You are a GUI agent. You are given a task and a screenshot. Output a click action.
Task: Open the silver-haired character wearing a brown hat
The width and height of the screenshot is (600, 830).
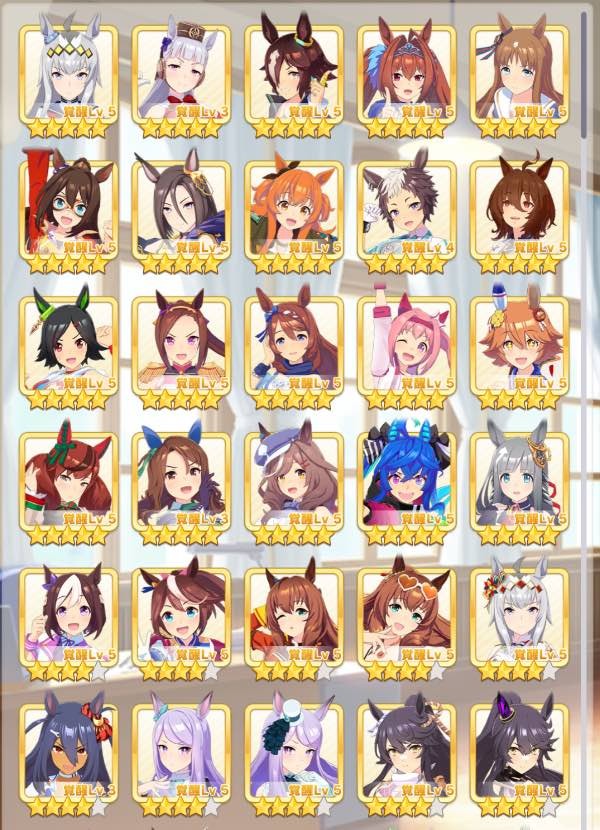181,80
